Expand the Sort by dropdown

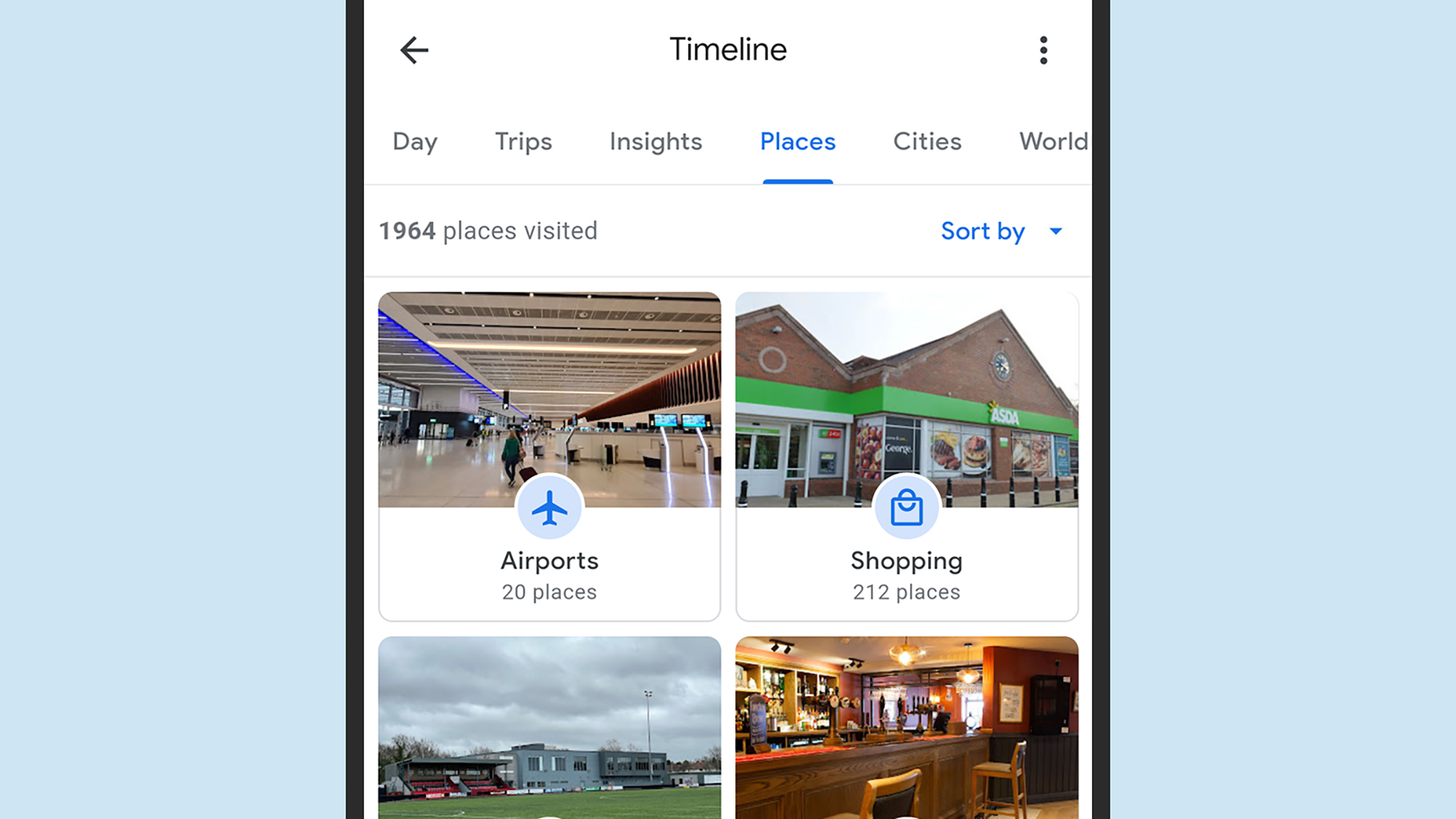click(1002, 232)
